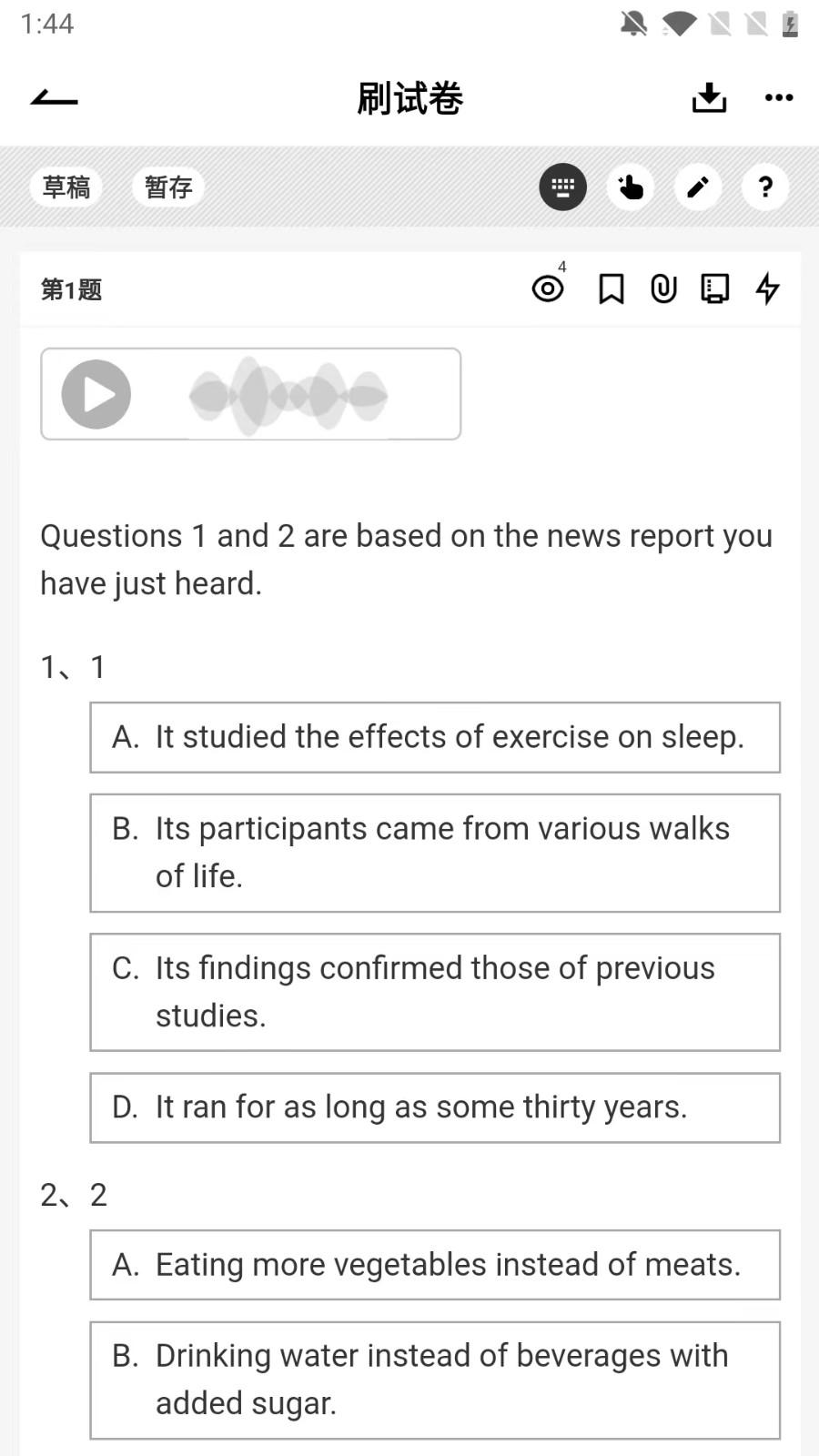Open the keyboard answer input panel

(562, 187)
